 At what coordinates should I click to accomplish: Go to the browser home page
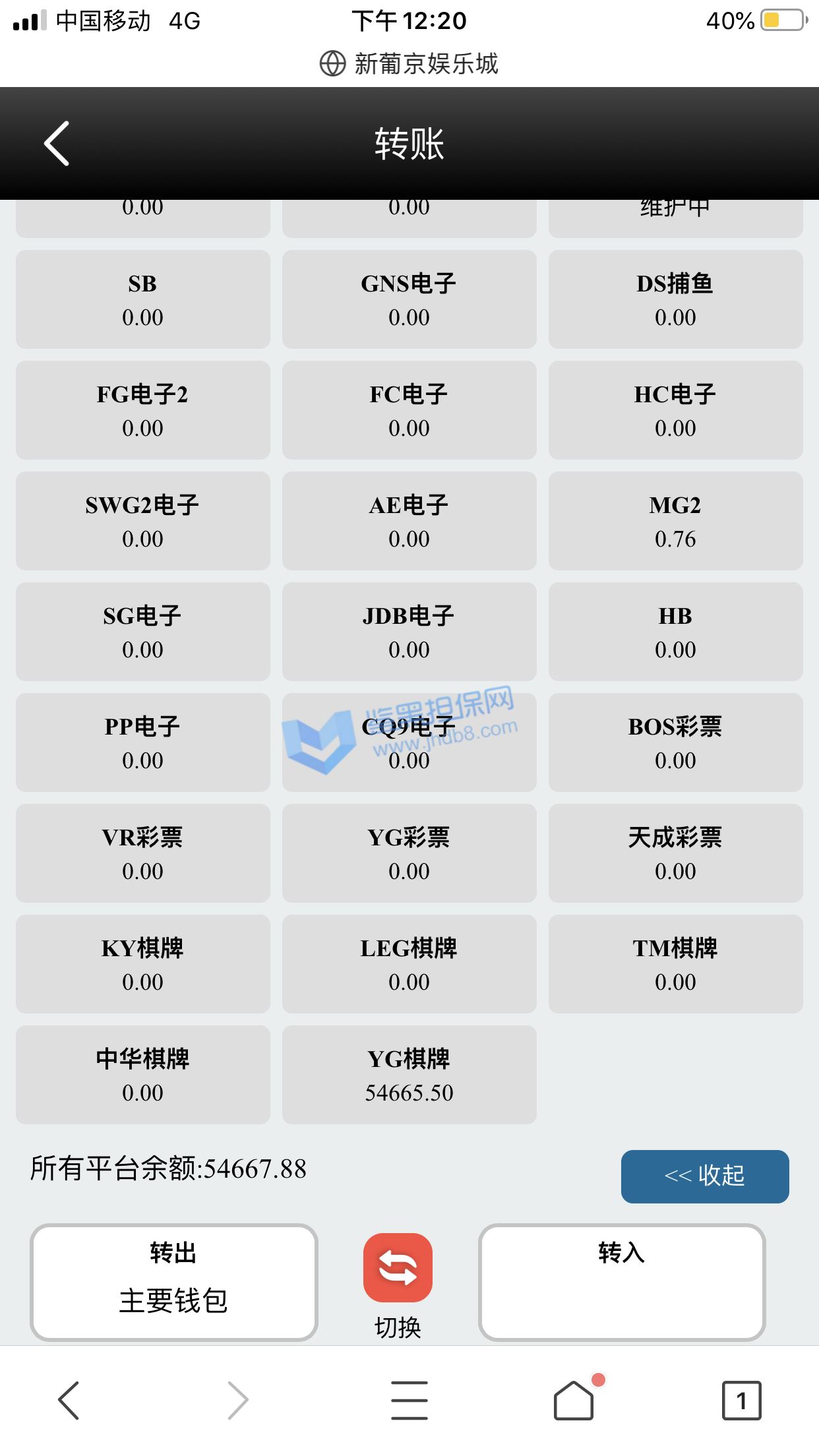pyautogui.click(x=574, y=1400)
